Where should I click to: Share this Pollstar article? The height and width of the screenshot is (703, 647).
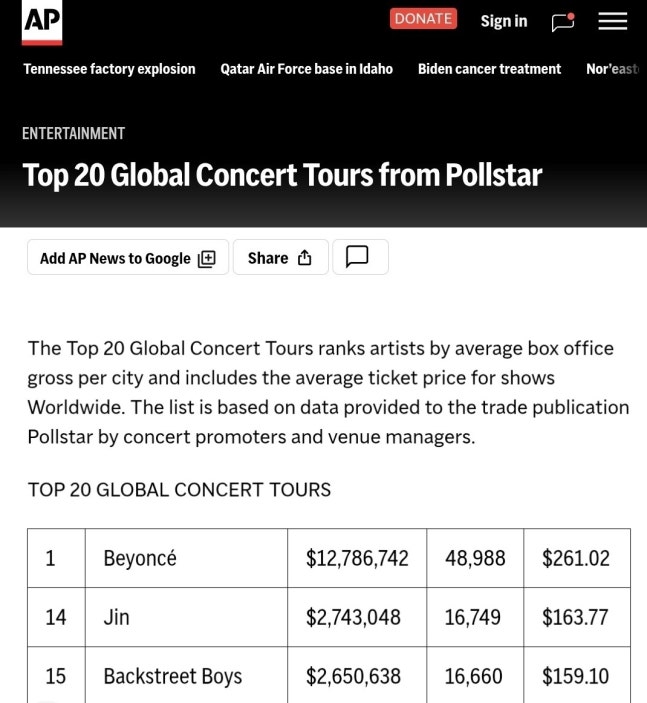tap(280, 258)
